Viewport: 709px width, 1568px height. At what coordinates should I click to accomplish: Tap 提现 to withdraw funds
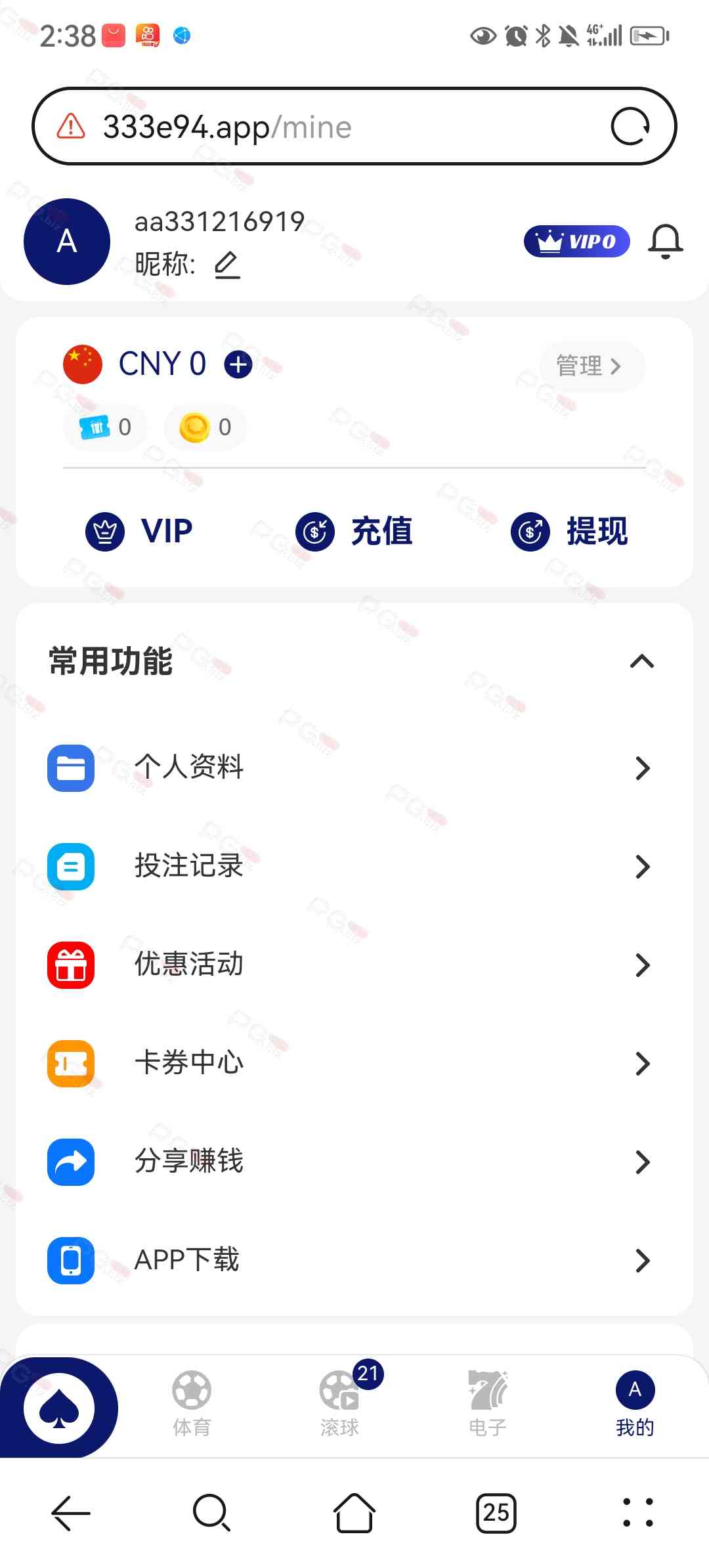tap(569, 531)
